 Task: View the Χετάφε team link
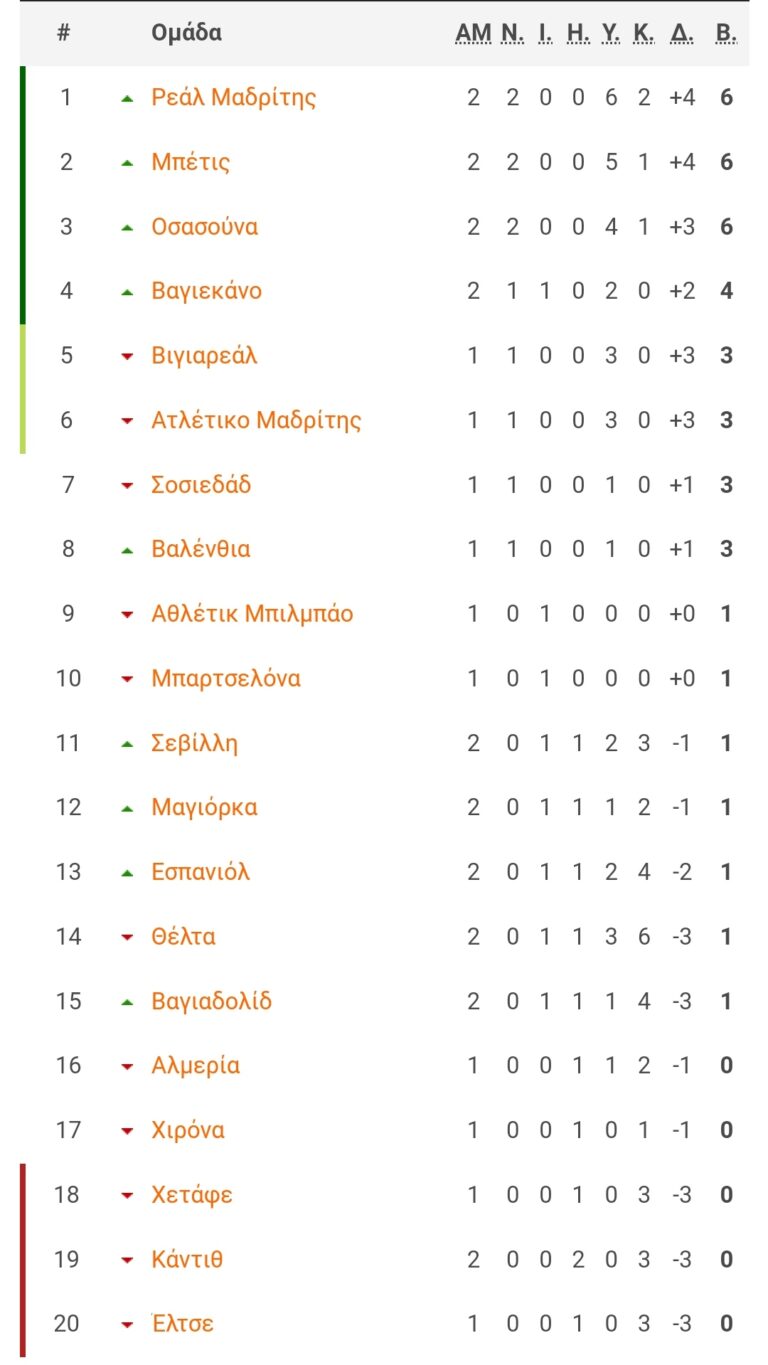coord(191,1195)
